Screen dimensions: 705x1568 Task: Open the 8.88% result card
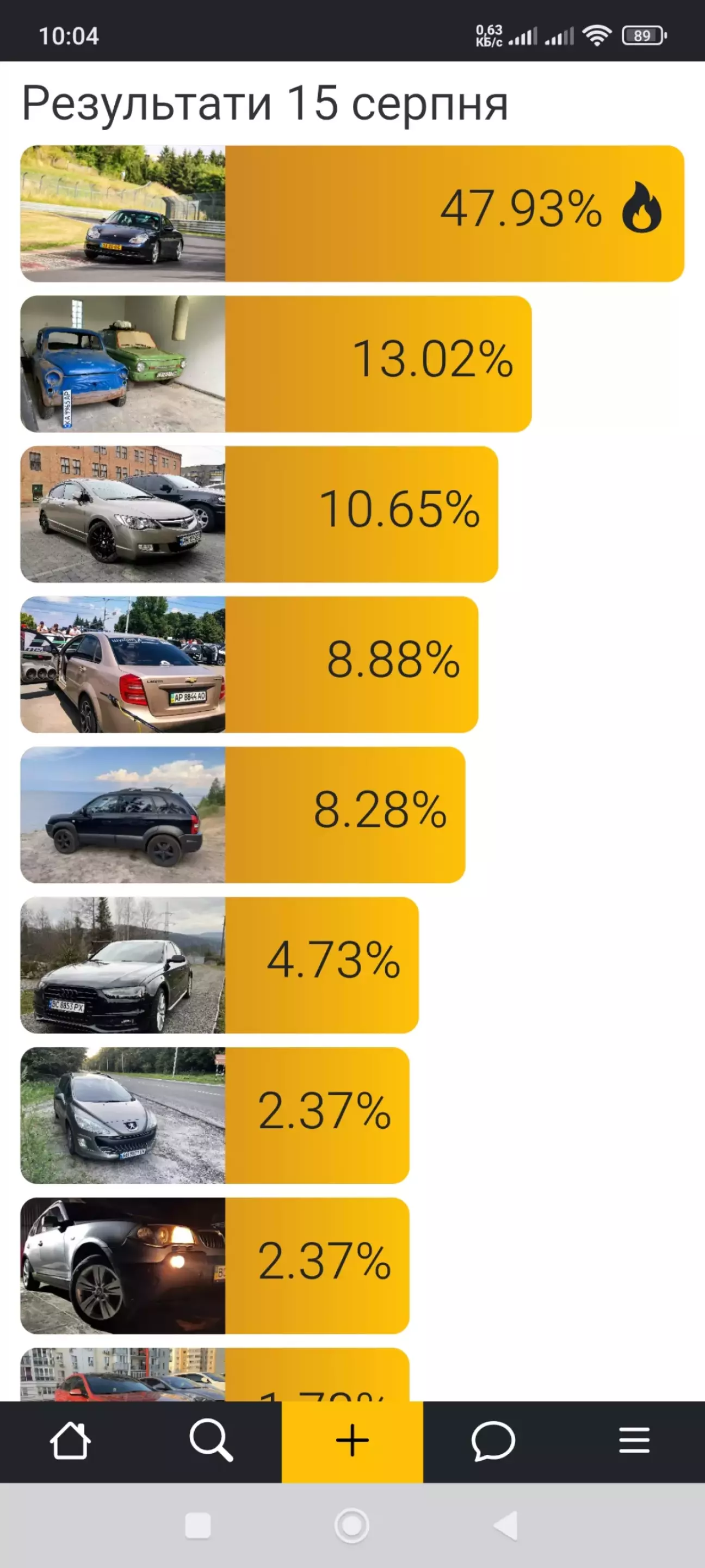pyautogui.click(x=249, y=665)
